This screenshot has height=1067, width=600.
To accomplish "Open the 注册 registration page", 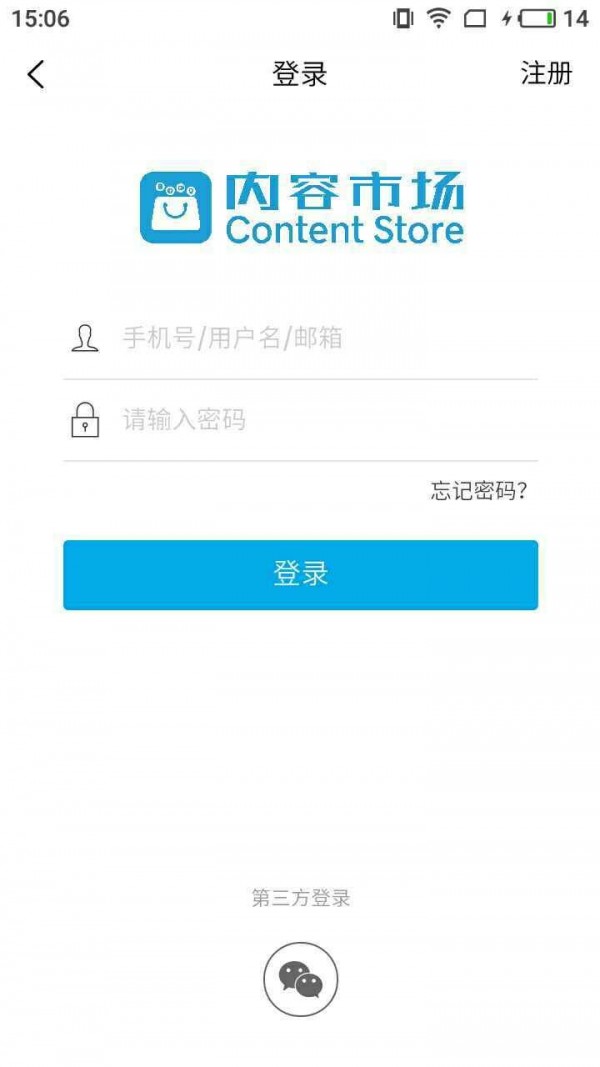I will click(546, 74).
